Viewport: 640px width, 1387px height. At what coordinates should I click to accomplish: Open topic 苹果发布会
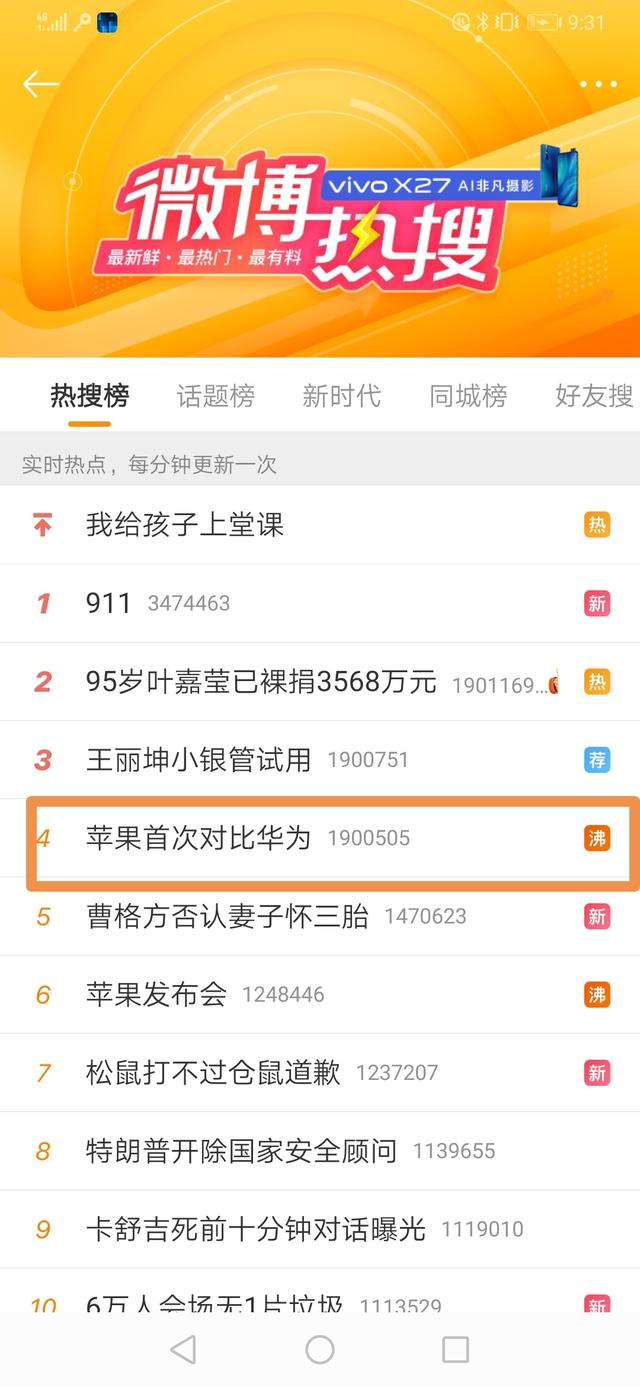coord(156,994)
